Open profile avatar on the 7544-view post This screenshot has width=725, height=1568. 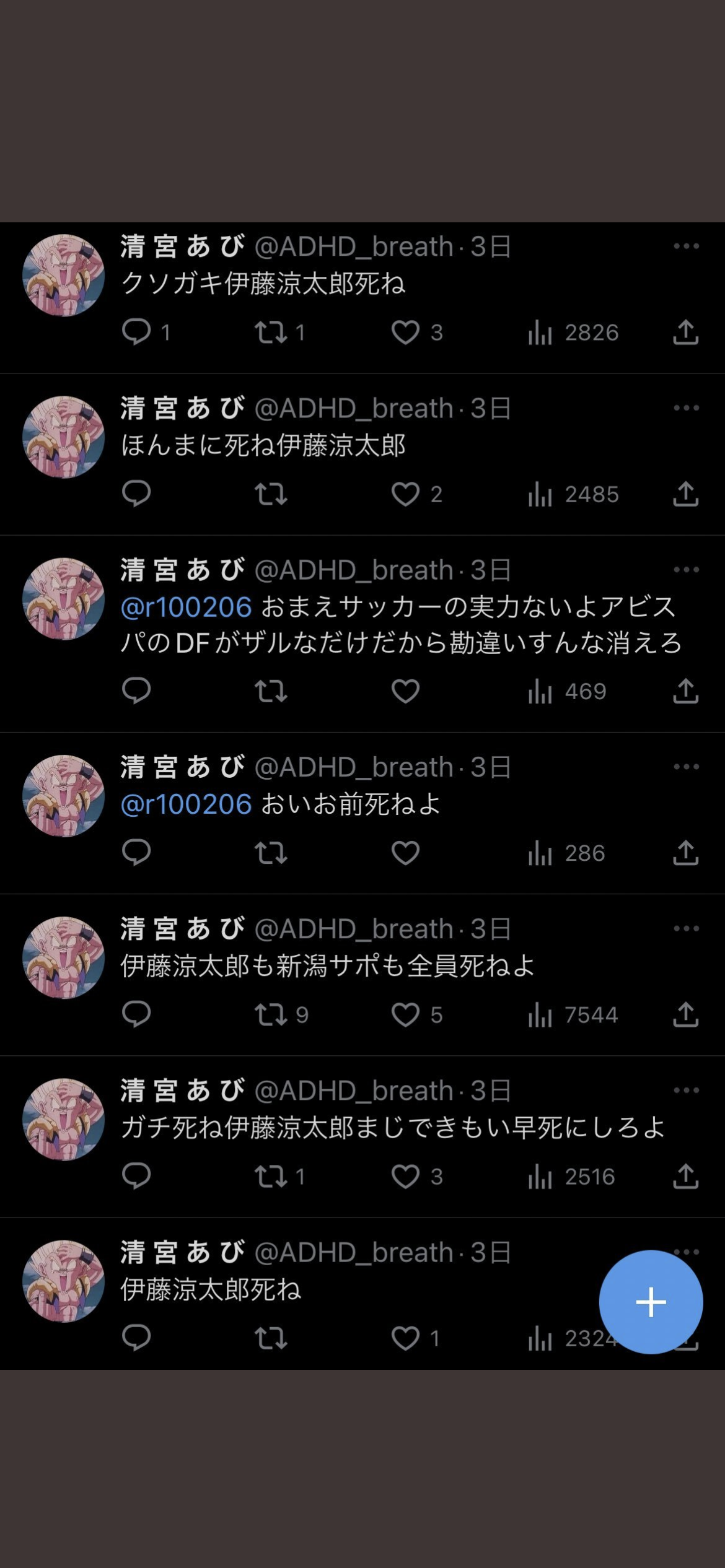tap(63, 957)
